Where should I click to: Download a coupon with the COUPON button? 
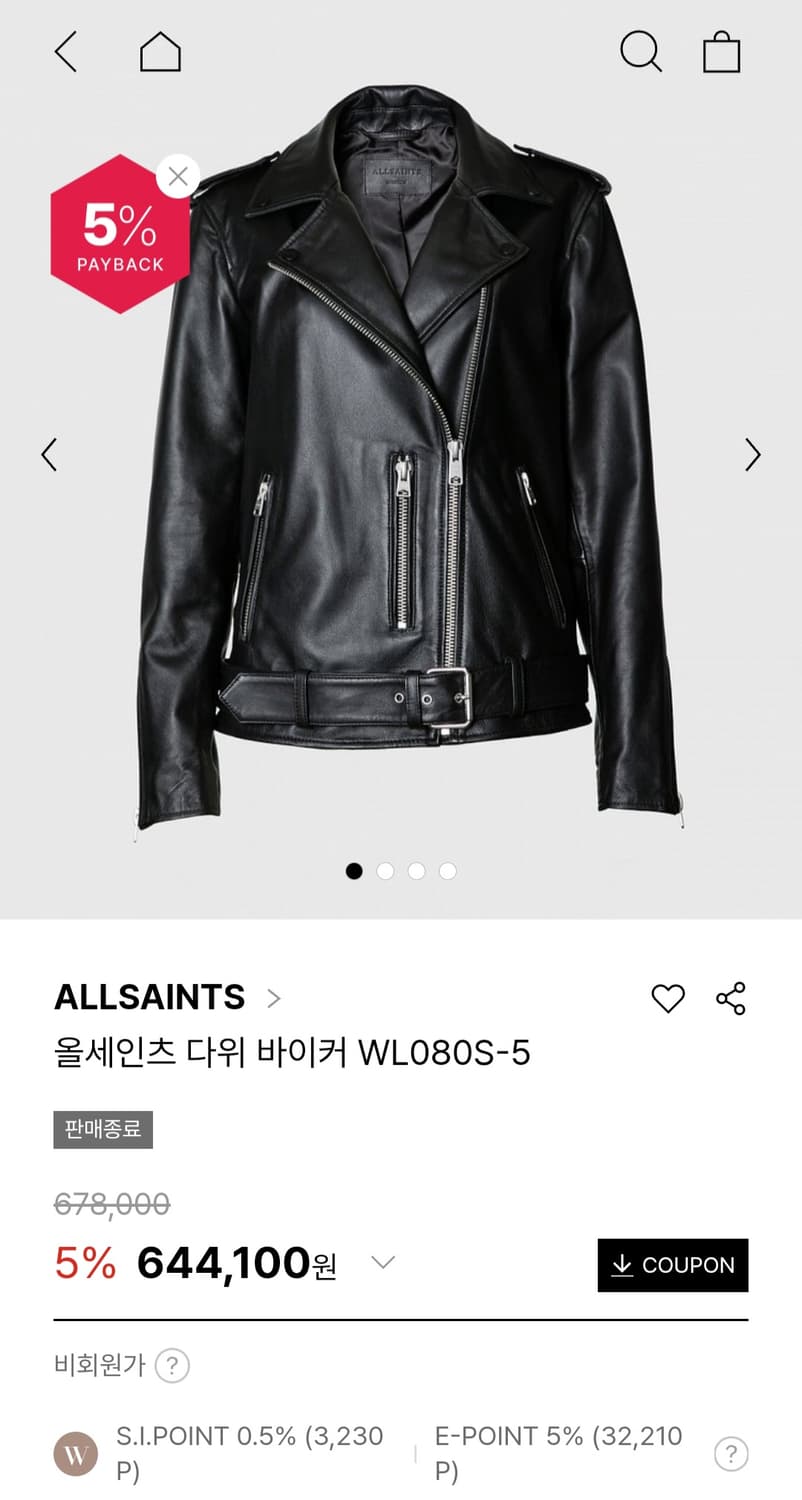tap(672, 1264)
